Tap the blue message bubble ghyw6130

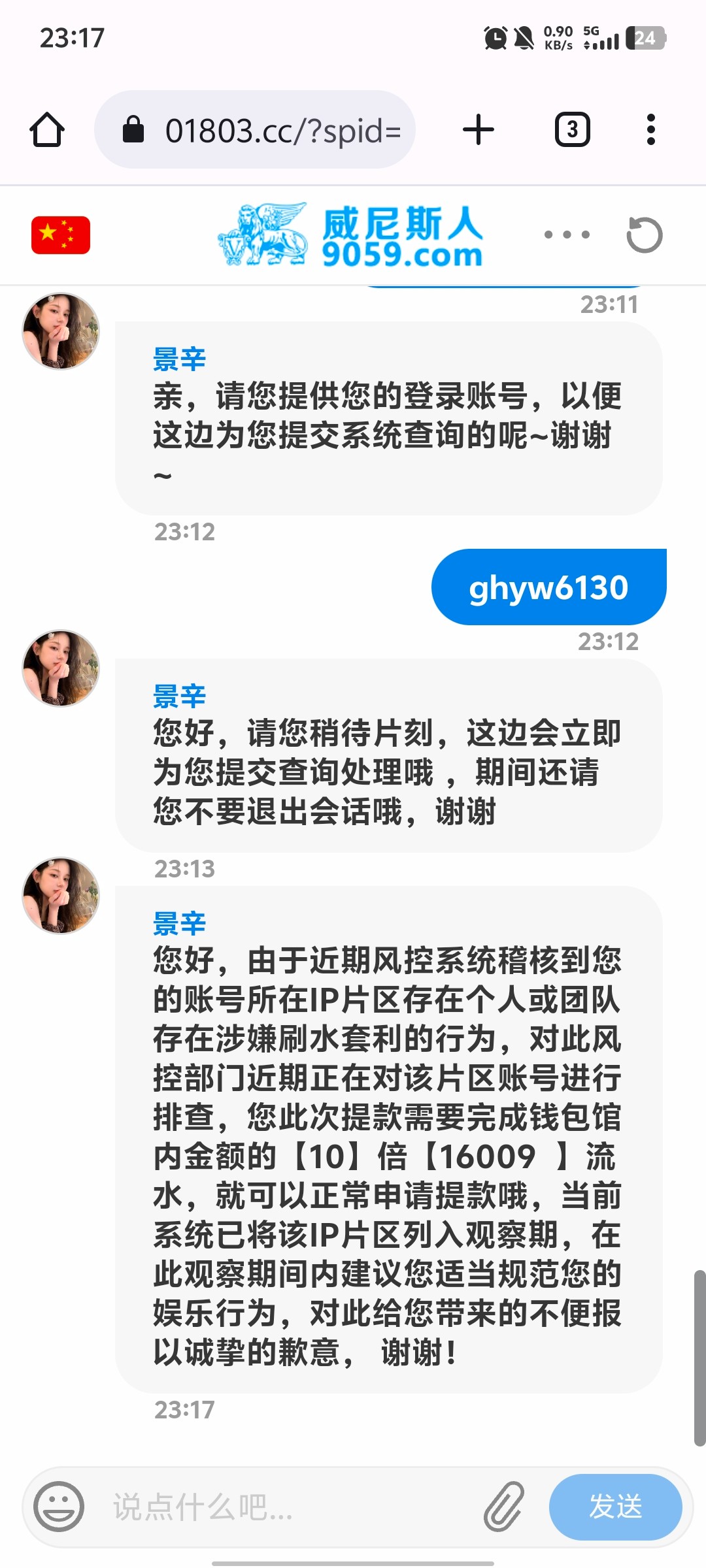pos(548,587)
